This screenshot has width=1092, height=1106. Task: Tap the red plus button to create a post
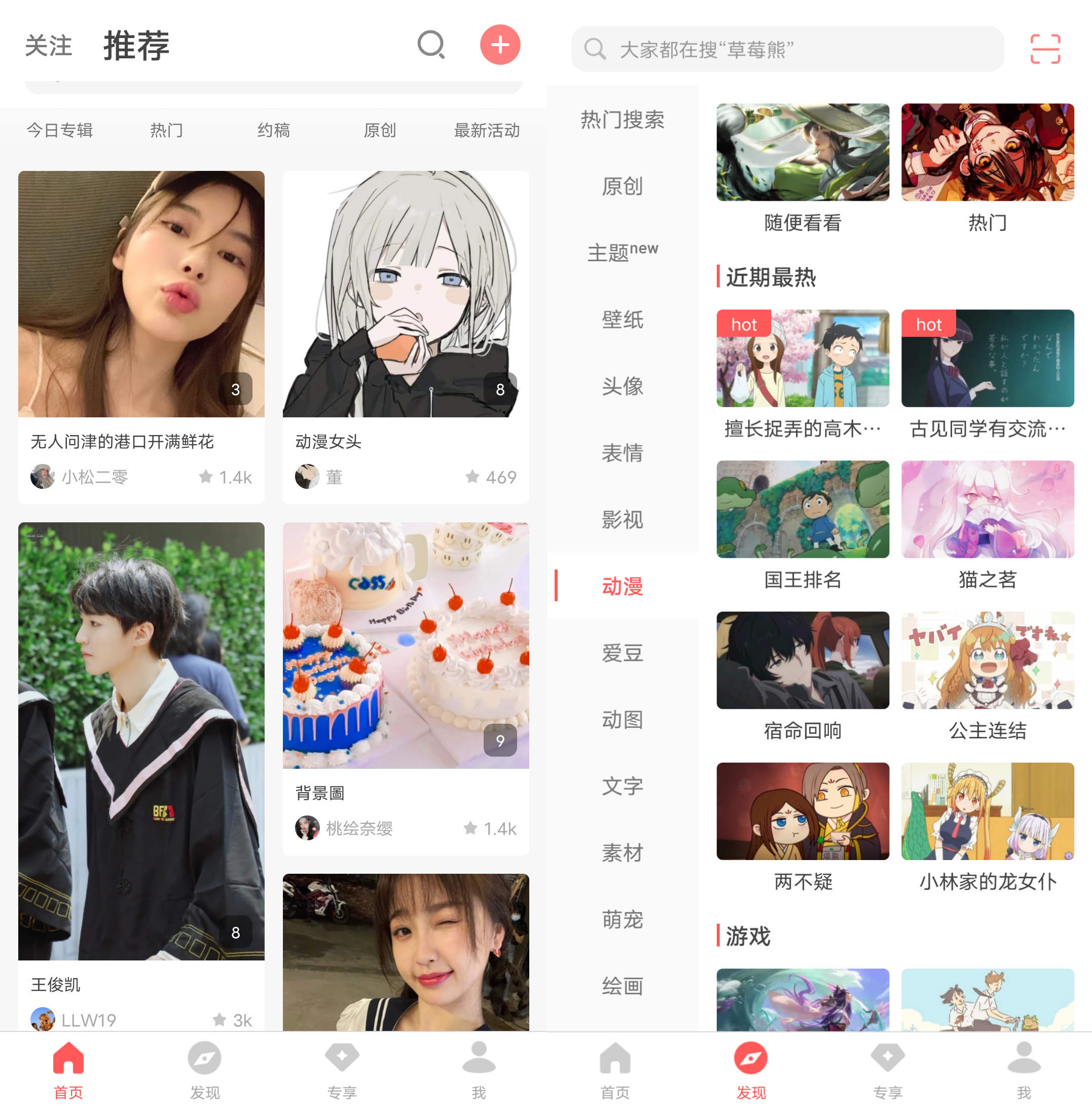point(500,45)
